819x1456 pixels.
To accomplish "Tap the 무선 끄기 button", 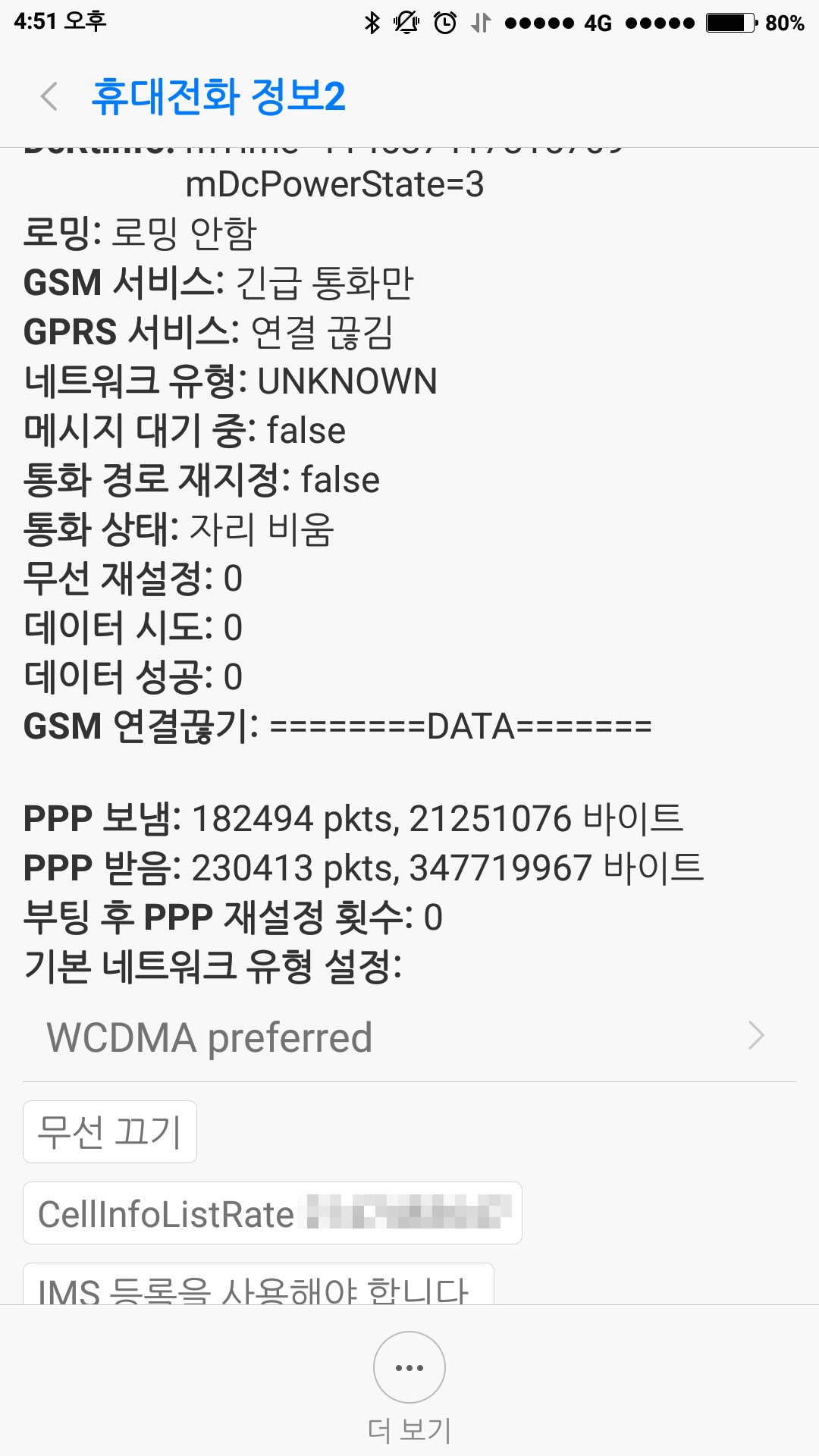I will (110, 1132).
